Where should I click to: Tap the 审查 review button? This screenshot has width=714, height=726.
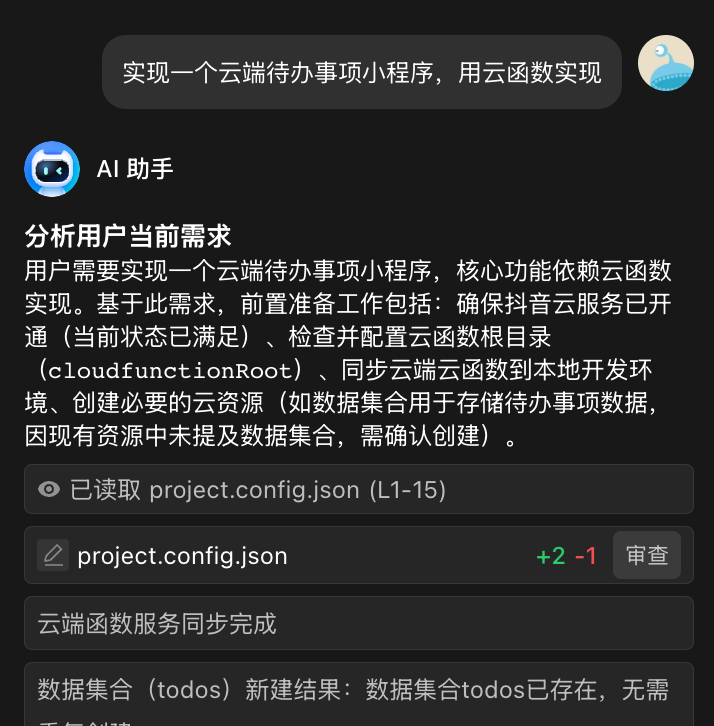pos(646,555)
